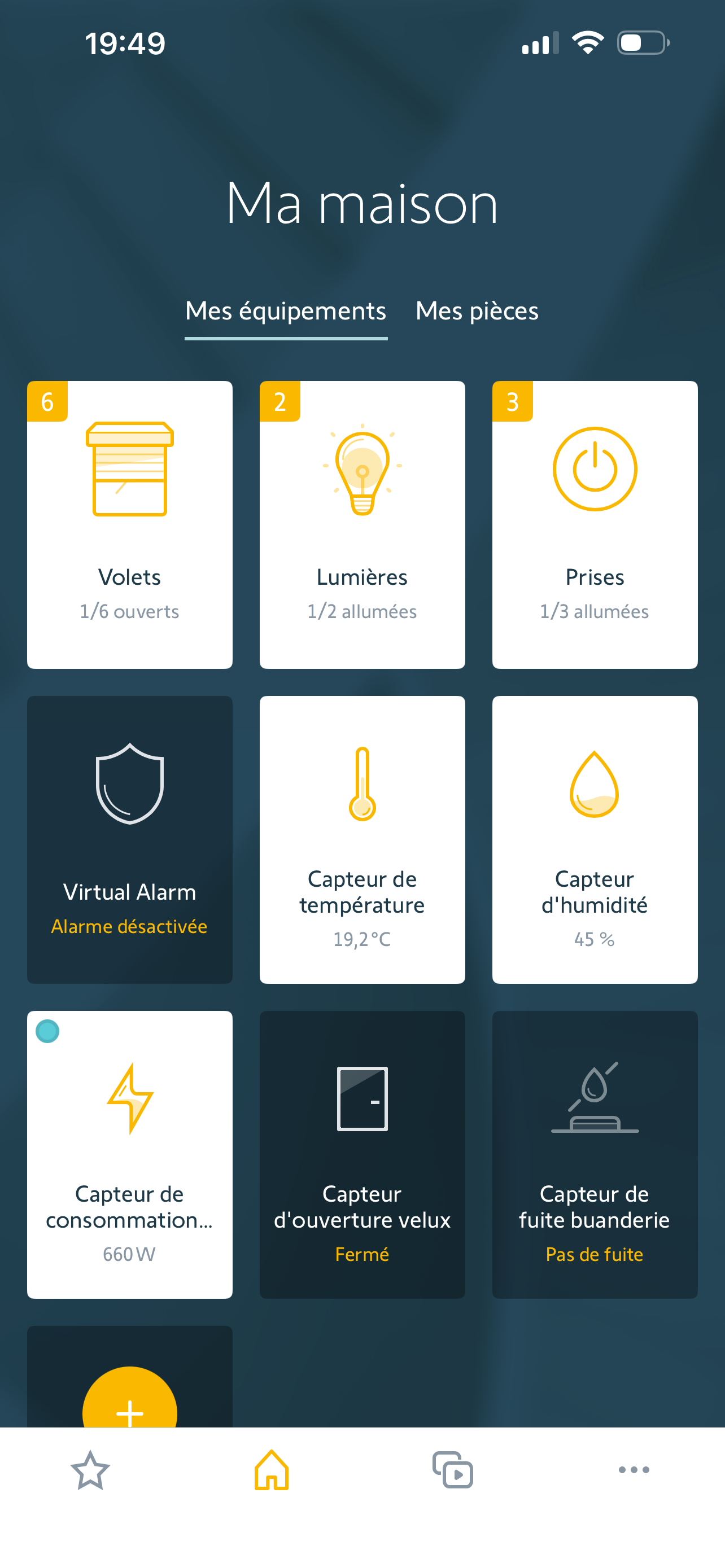This screenshot has height=1568, width=725.
Task: Open the Virtual Alarm tile
Action: 130,839
